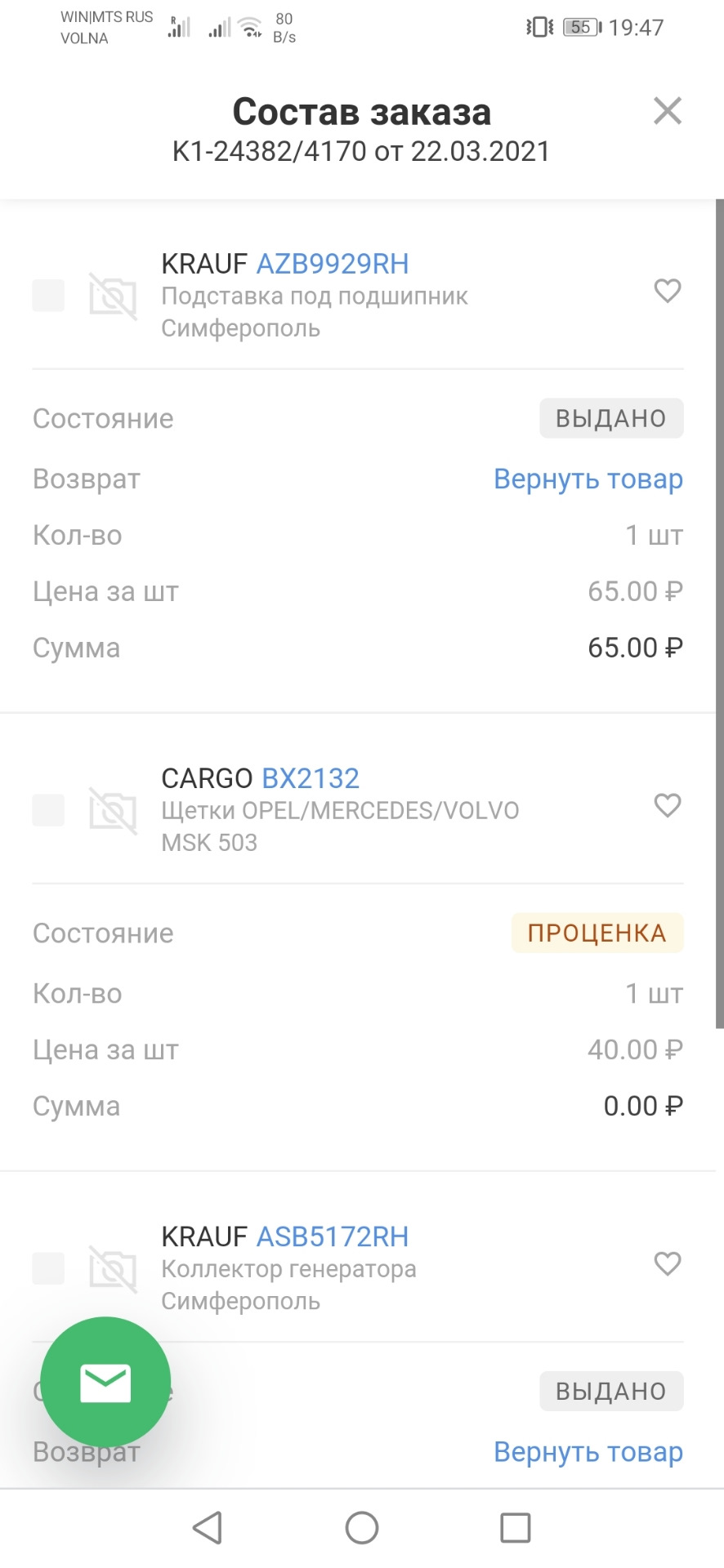This screenshot has height=1568, width=724.
Task: Go to the home screen
Action: (x=362, y=1527)
